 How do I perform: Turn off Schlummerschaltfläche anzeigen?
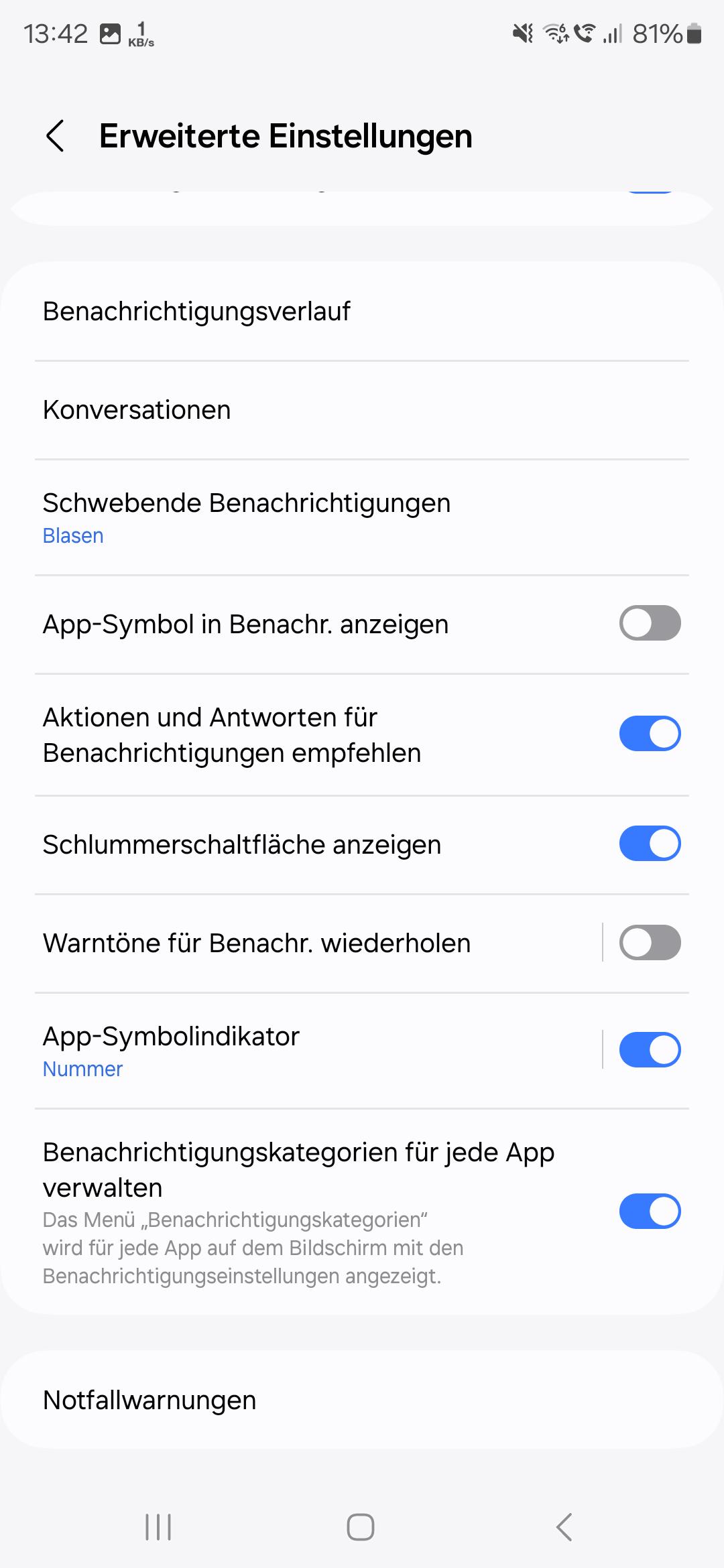pos(650,844)
